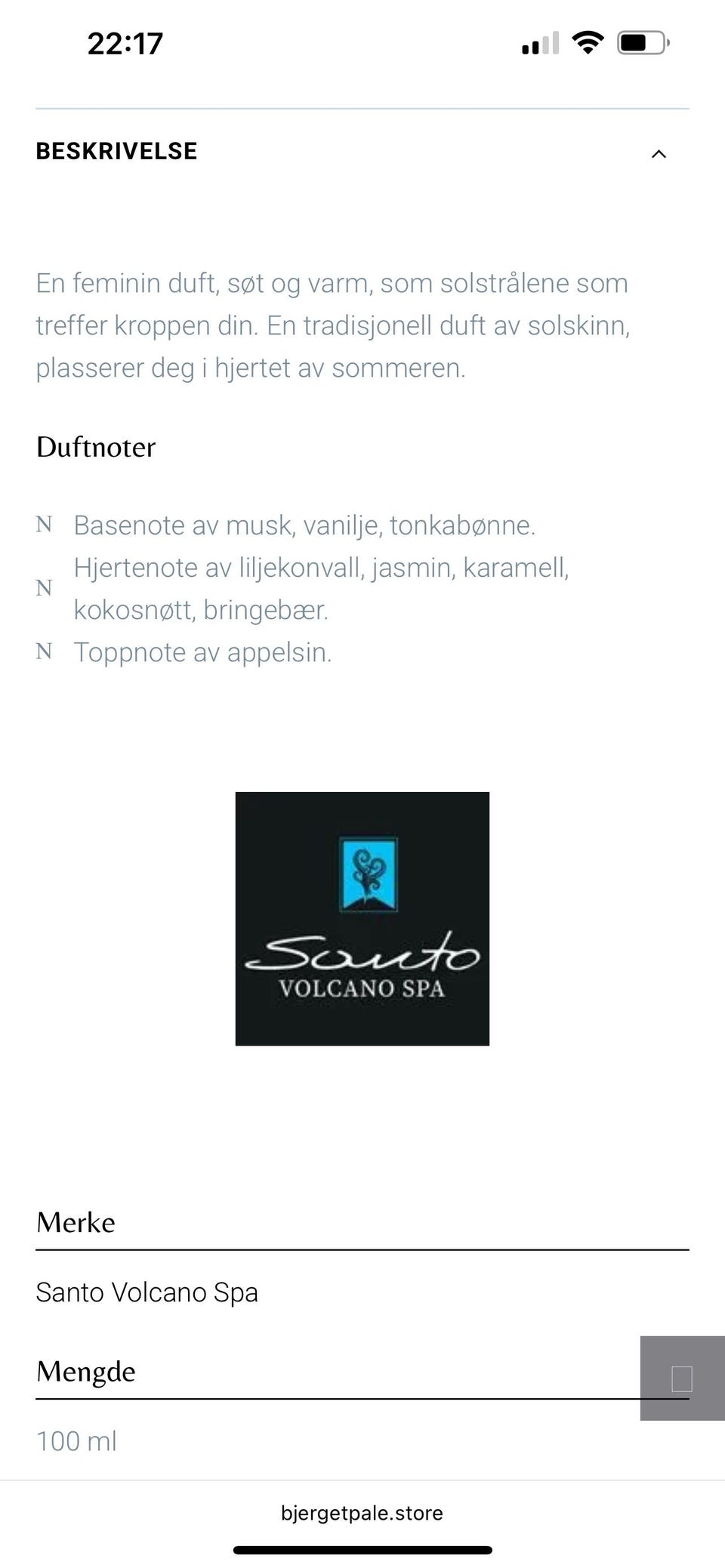Tap the volcano emblem inside the logo

coord(369,872)
